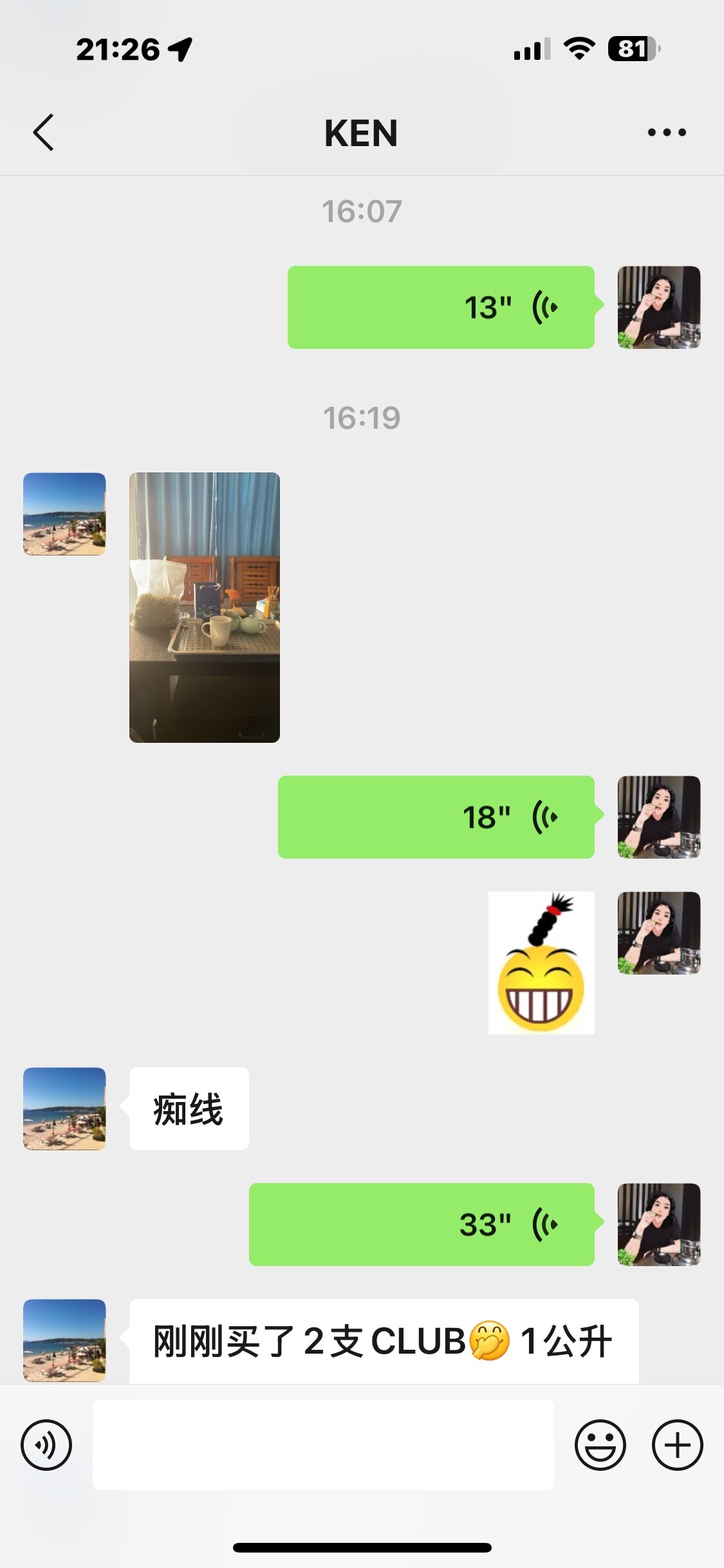The image size is (724, 1568).
Task: Focus the message text field
Action: pos(323,1445)
